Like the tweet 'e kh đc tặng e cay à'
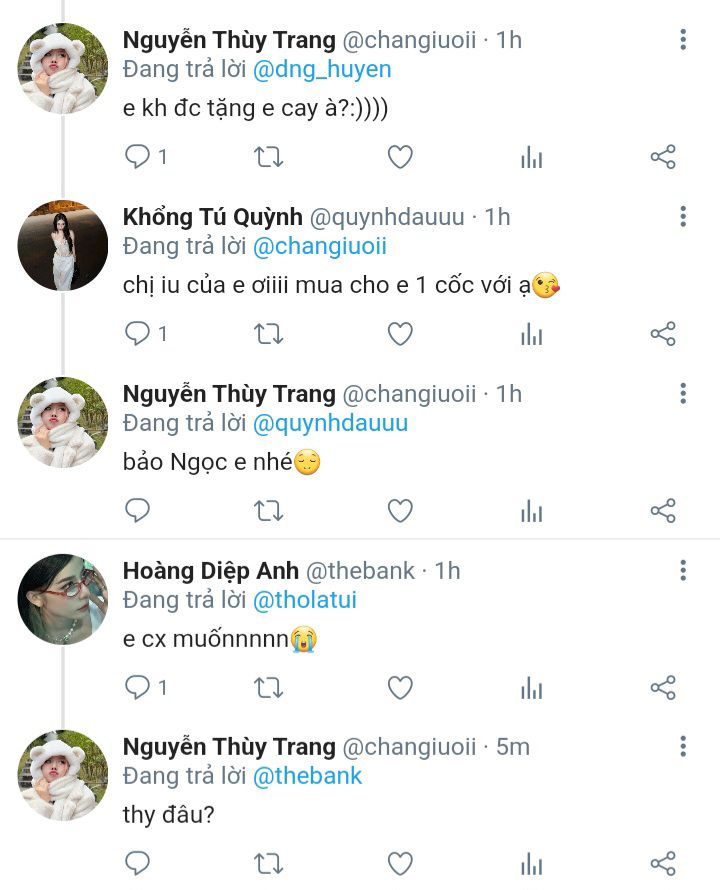 400,157
